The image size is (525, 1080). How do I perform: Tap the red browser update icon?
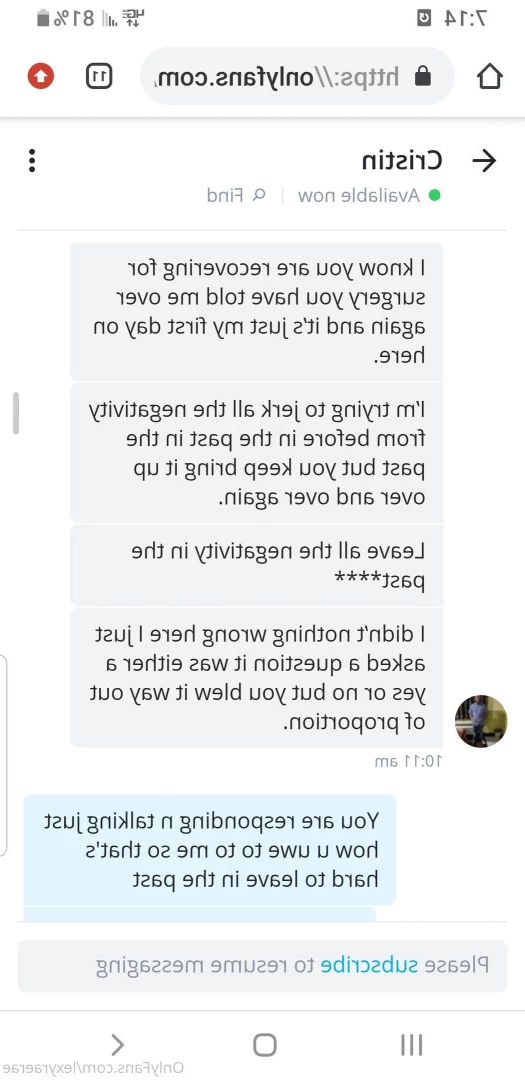(41, 76)
